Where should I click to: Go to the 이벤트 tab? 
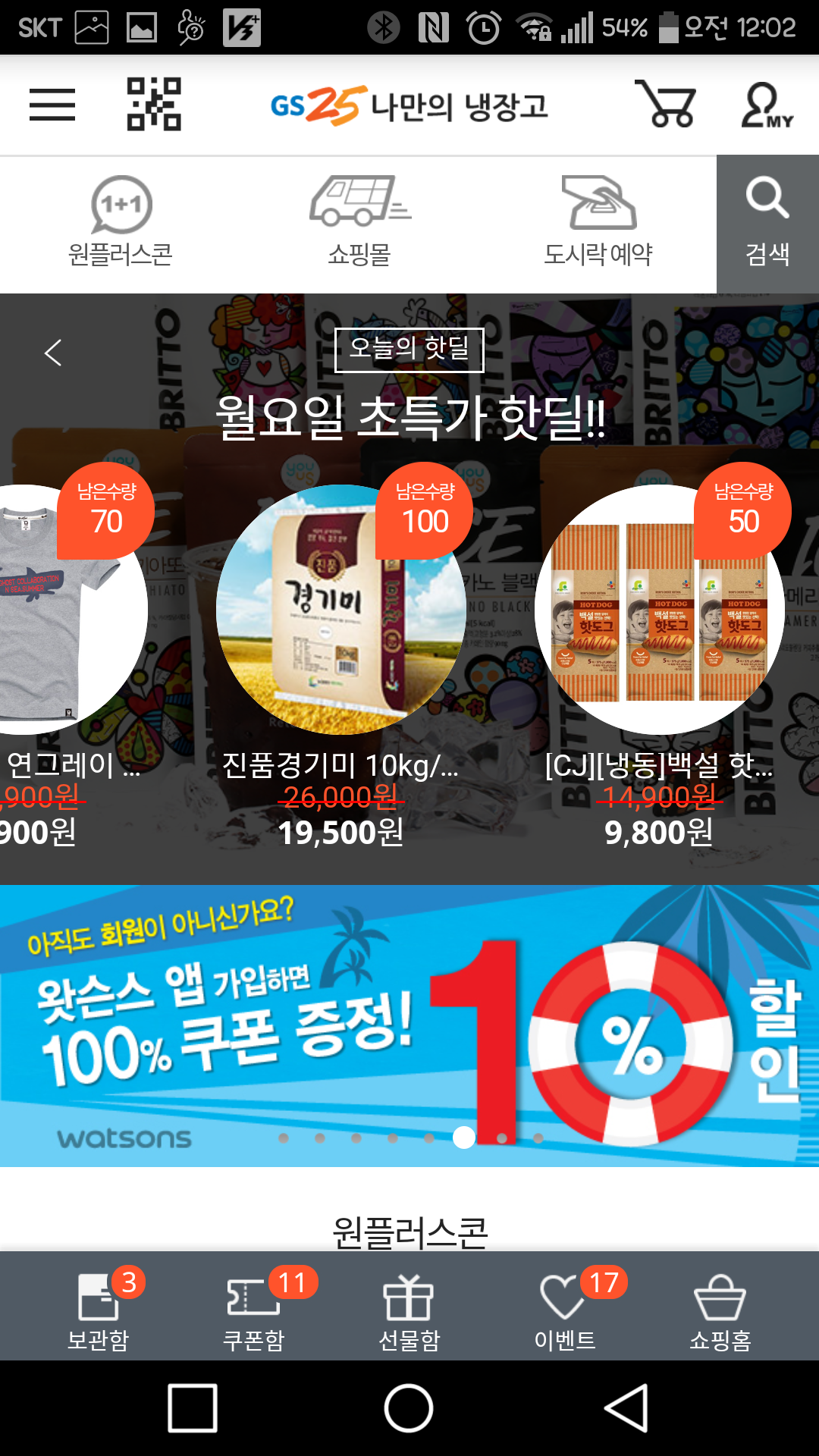coord(565,1307)
